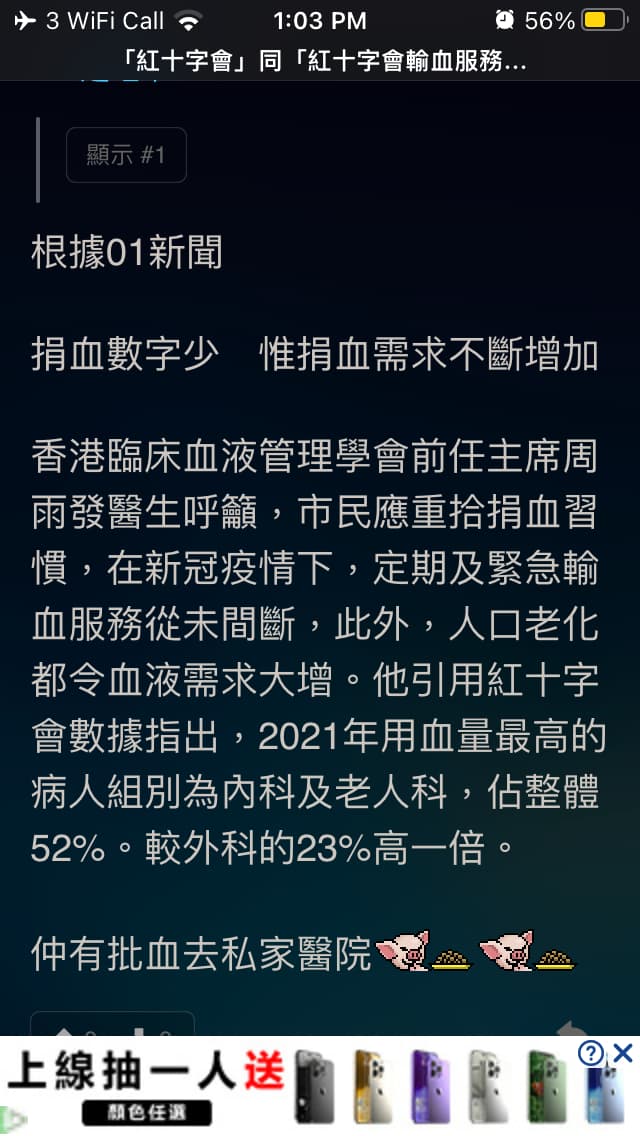Open the ad info question mark icon
This screenshot has width=640, height=1136.
pyautogui.click(x=591, y=1053)
